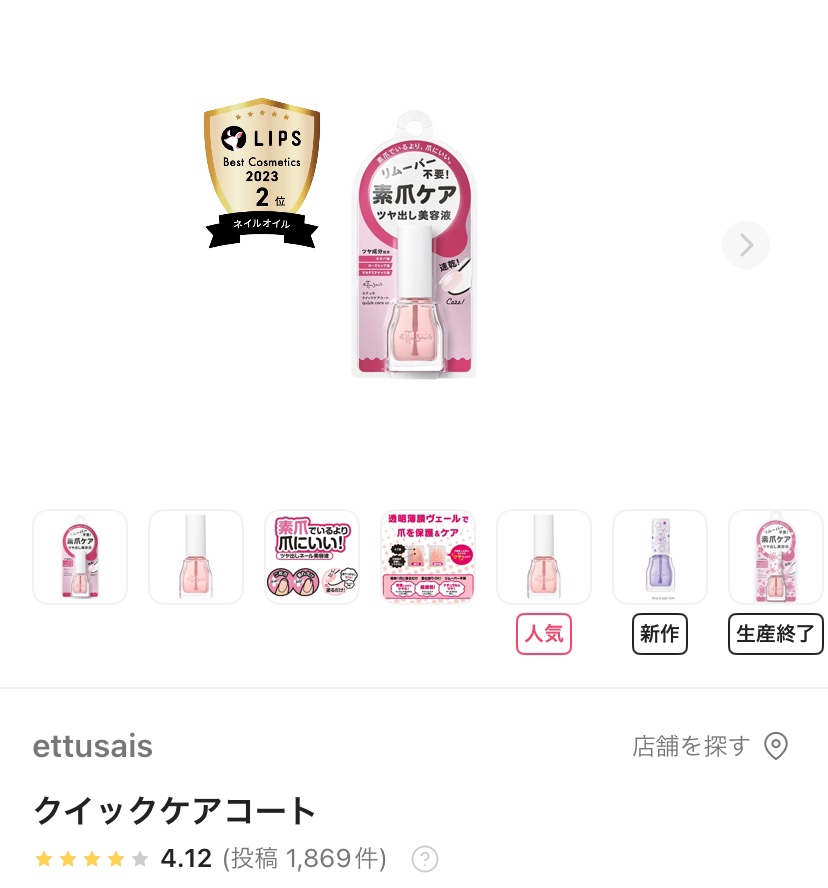Select the first packaged product thumbnail
Image resolution: width=828 pixels, height=888 pixels.
79,557
